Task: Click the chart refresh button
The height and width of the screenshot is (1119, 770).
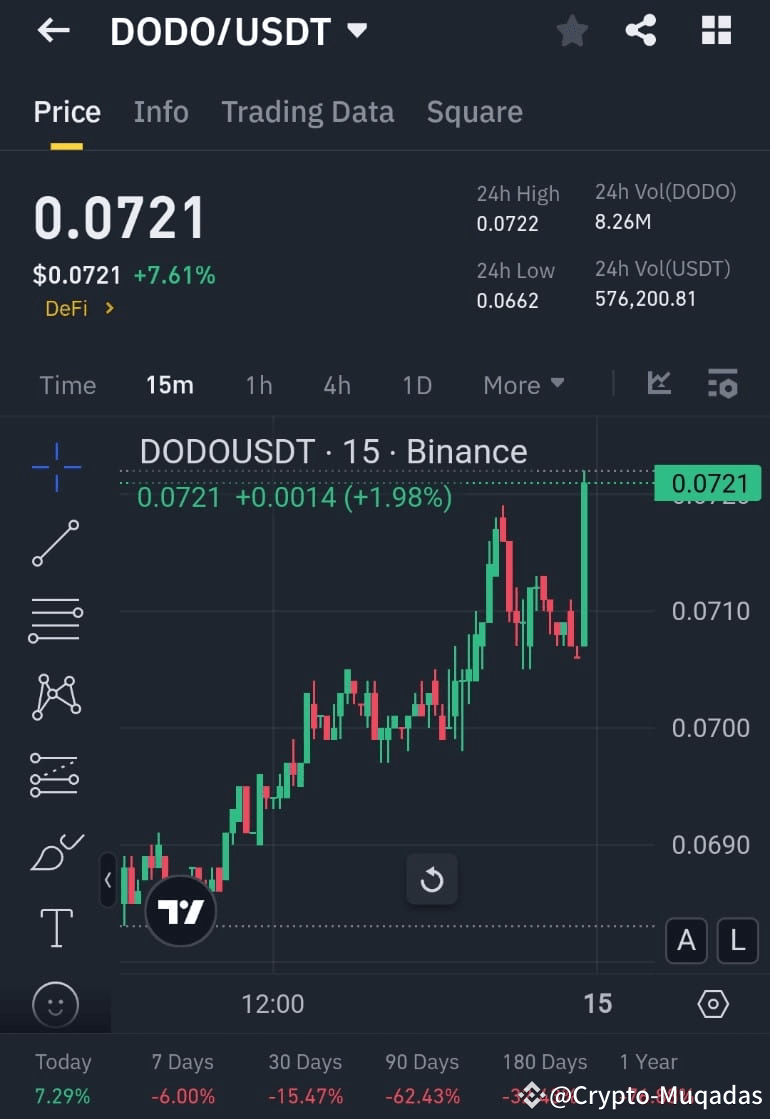Action: (431, 881)
